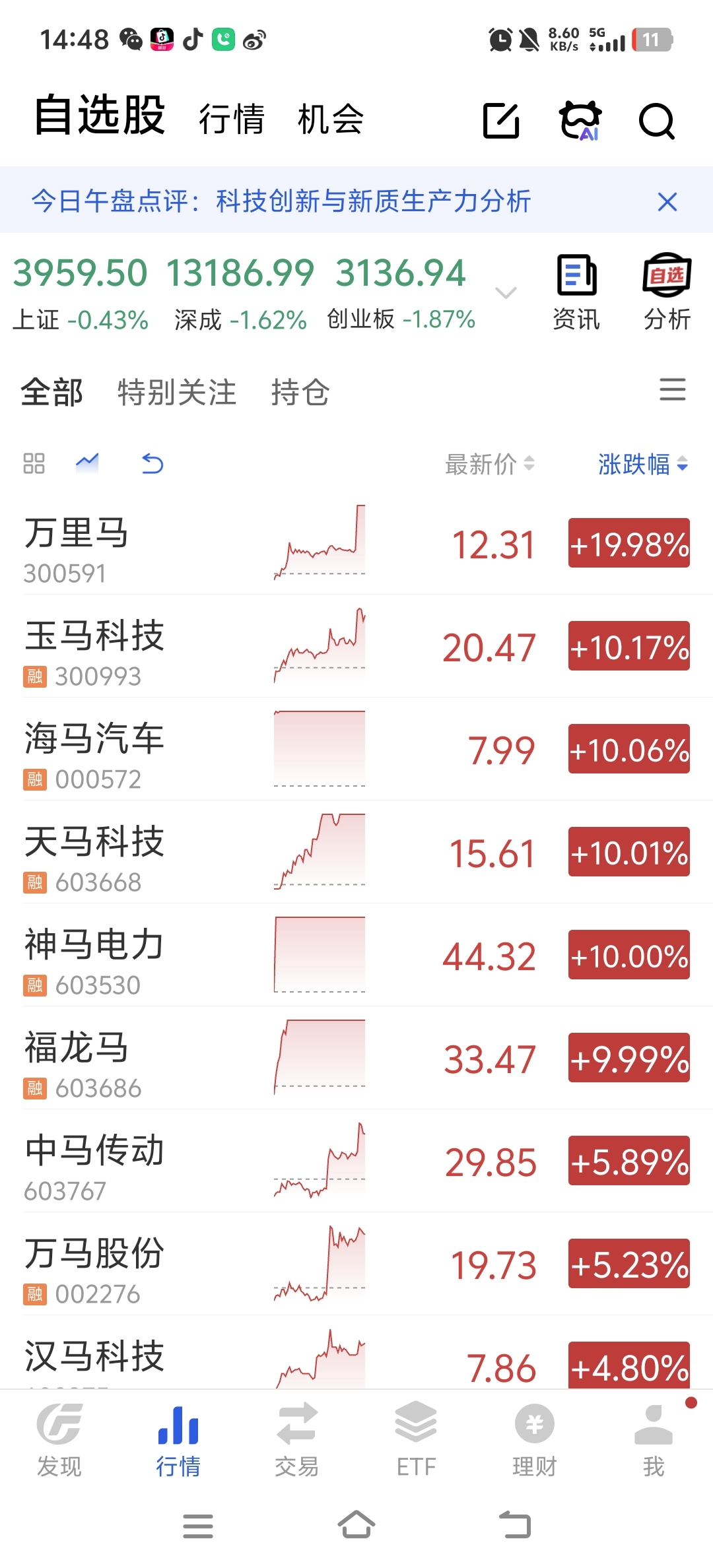Open stock 万里马 300591
713x1568 pixels.
(356, 543)
